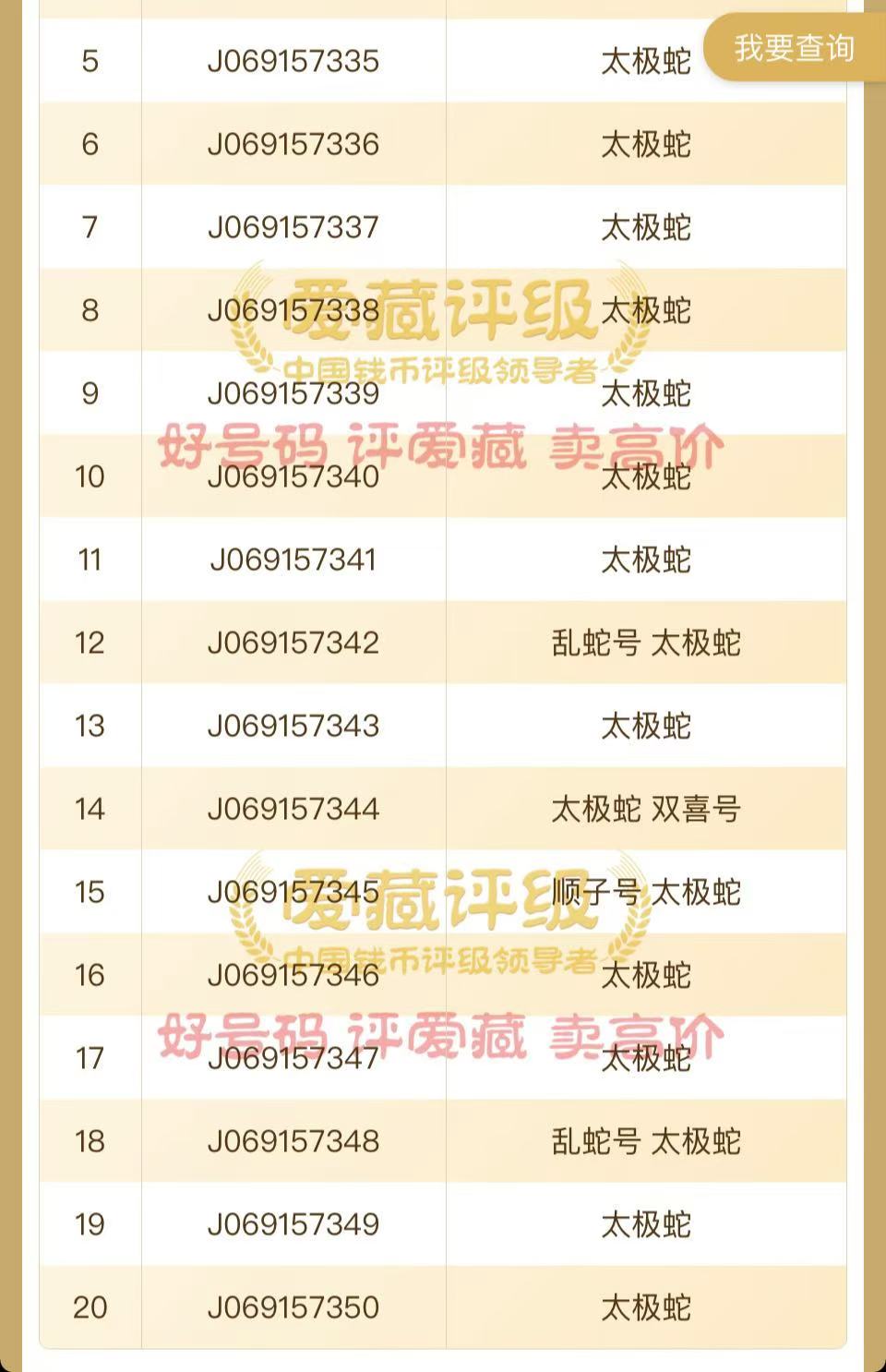
Task: Tap the 我要查询 floating button
Action: (x=795, y=48)
